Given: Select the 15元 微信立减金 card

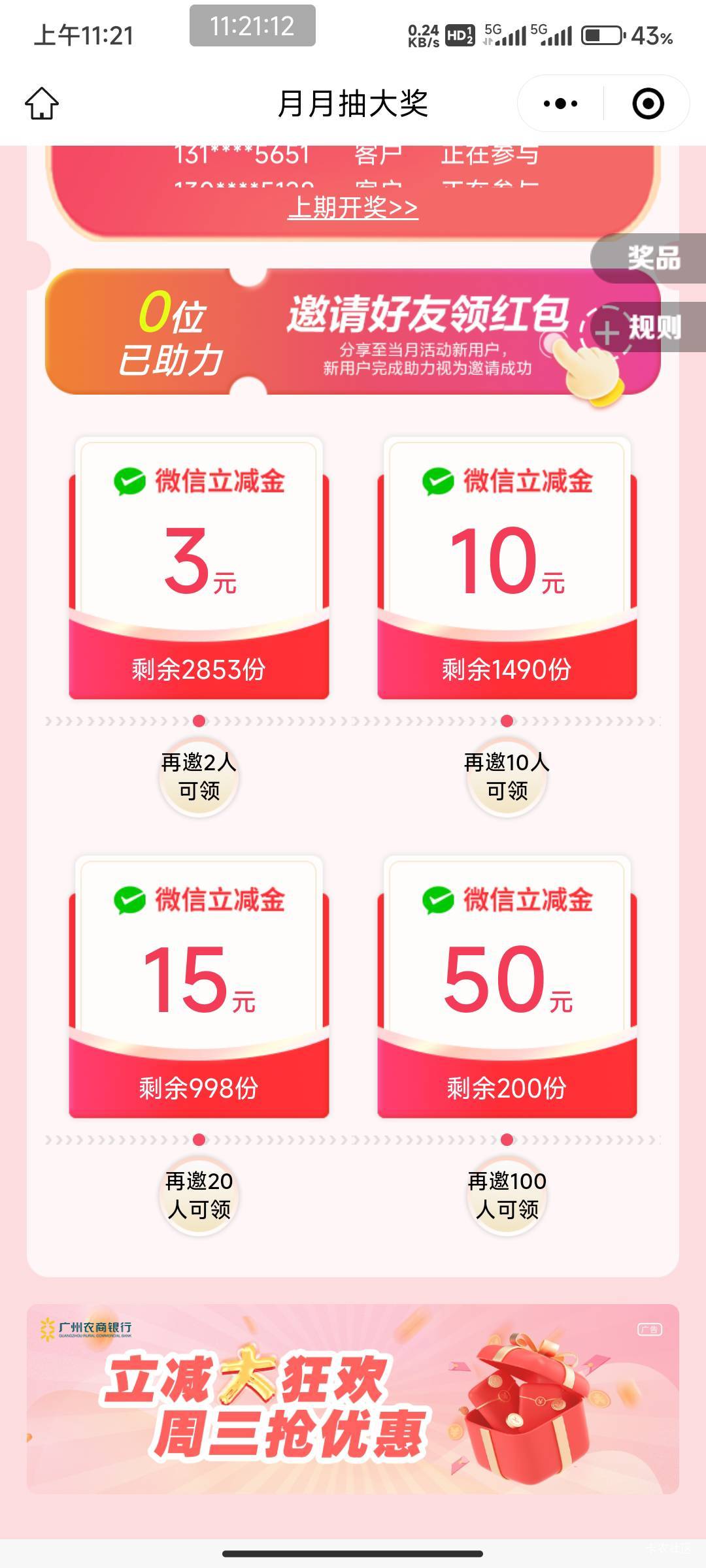Looking at the screenshot, I should pyautogui.click(x=199, y=987).
